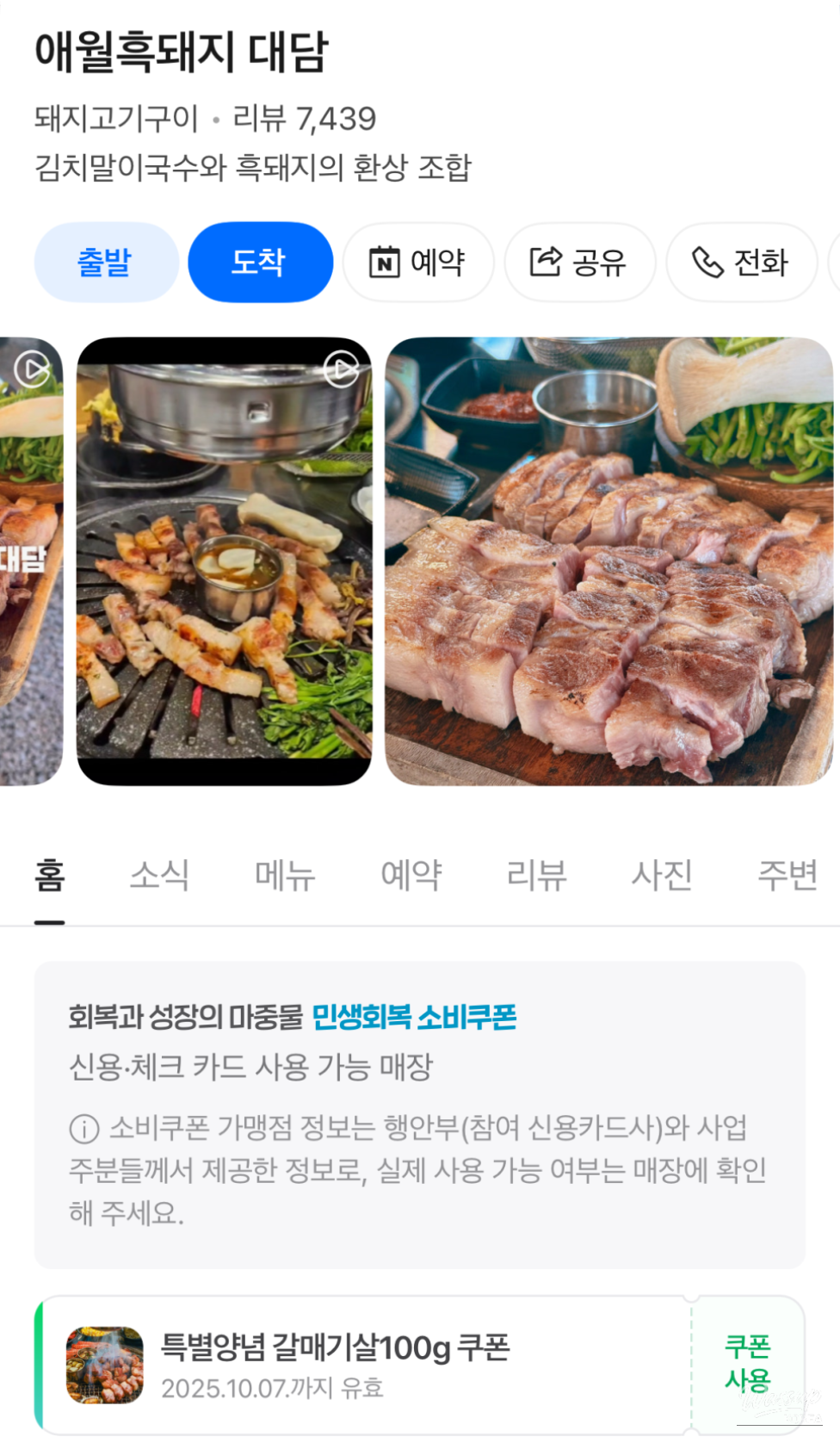The width and height of the screenshot is (840, 1443).
Task: Use the 갈매기살100g coupon (쿠폰 사용)
Action: coord(747,1364)
